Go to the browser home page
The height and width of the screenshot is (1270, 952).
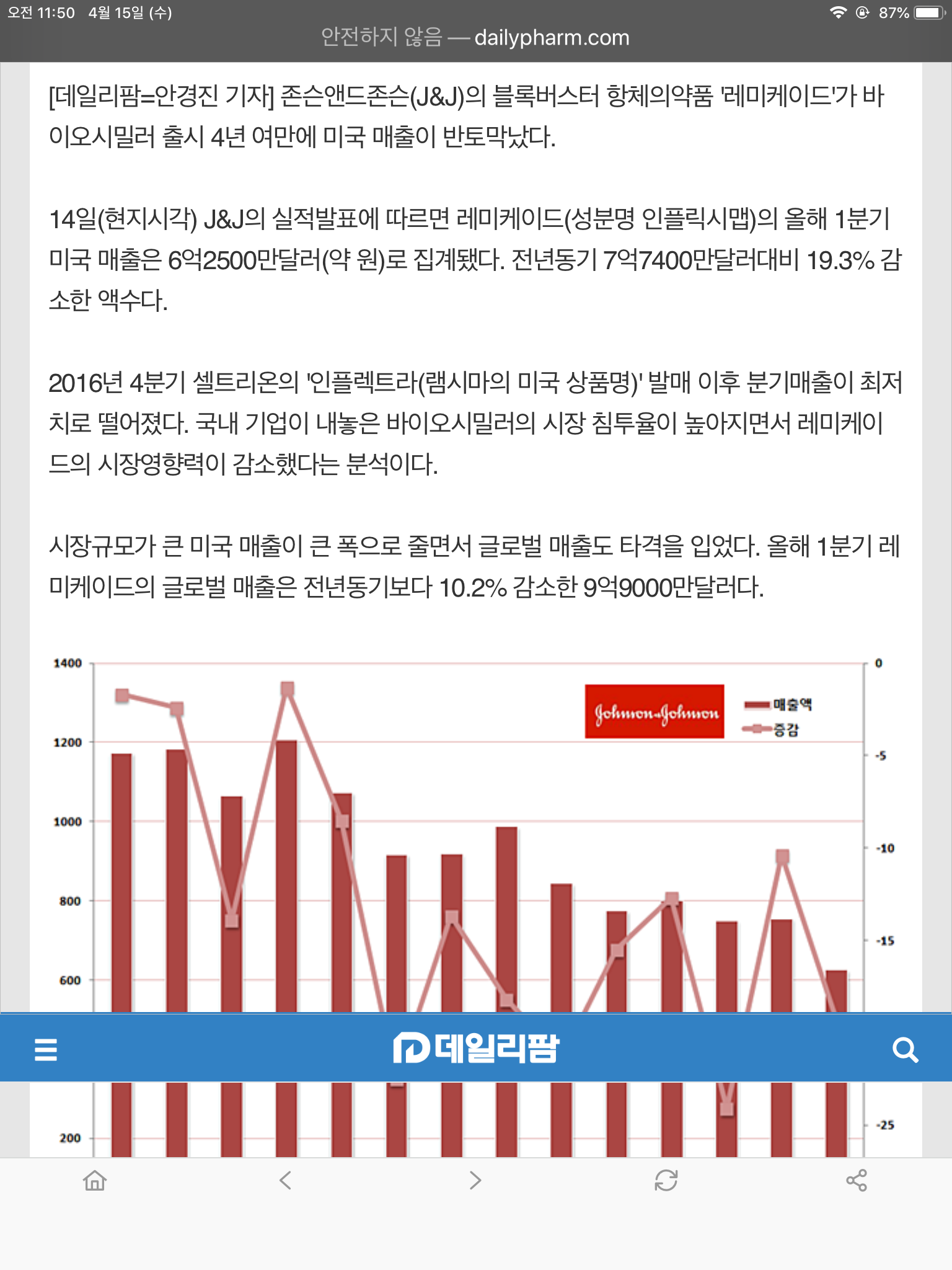[x=95, y=1180]
